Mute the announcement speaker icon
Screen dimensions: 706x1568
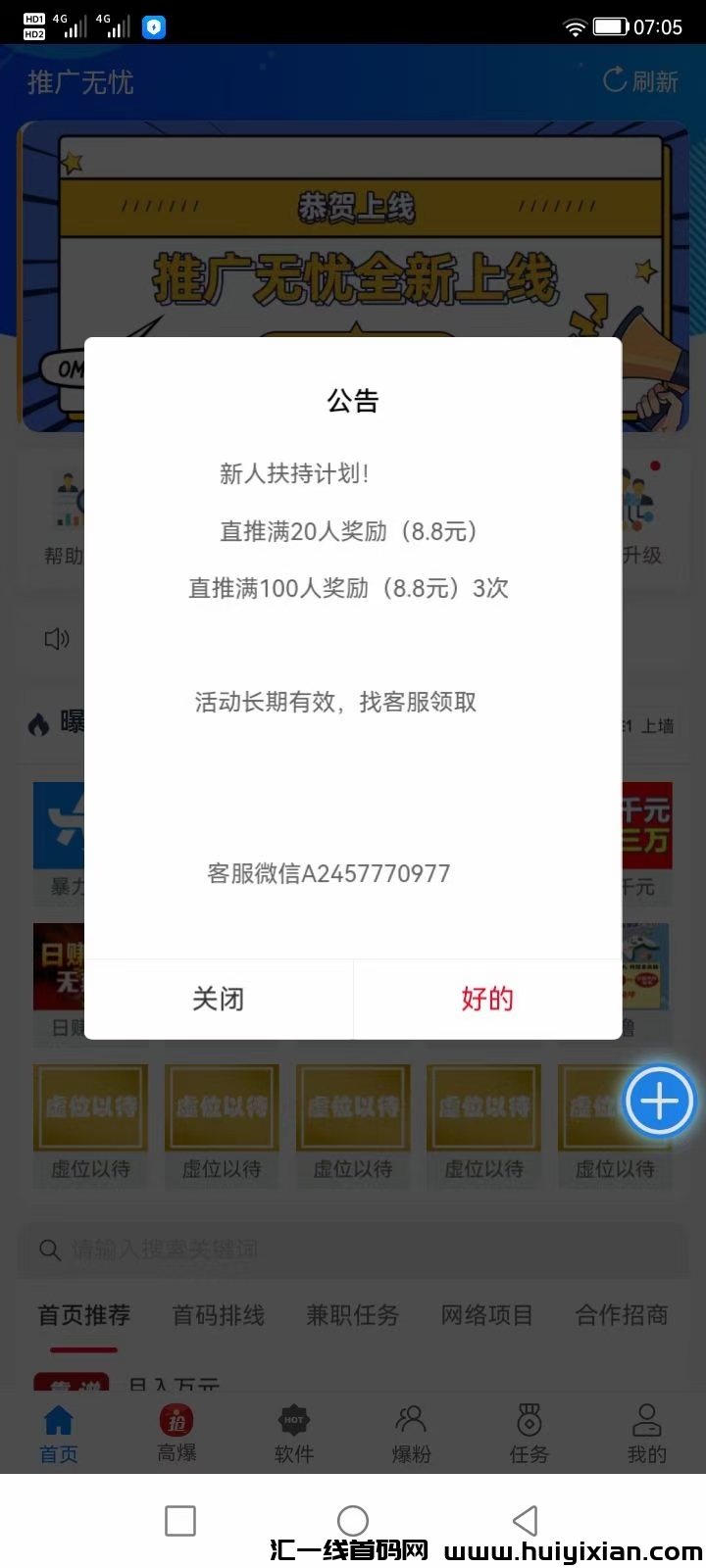click(56, 640)
